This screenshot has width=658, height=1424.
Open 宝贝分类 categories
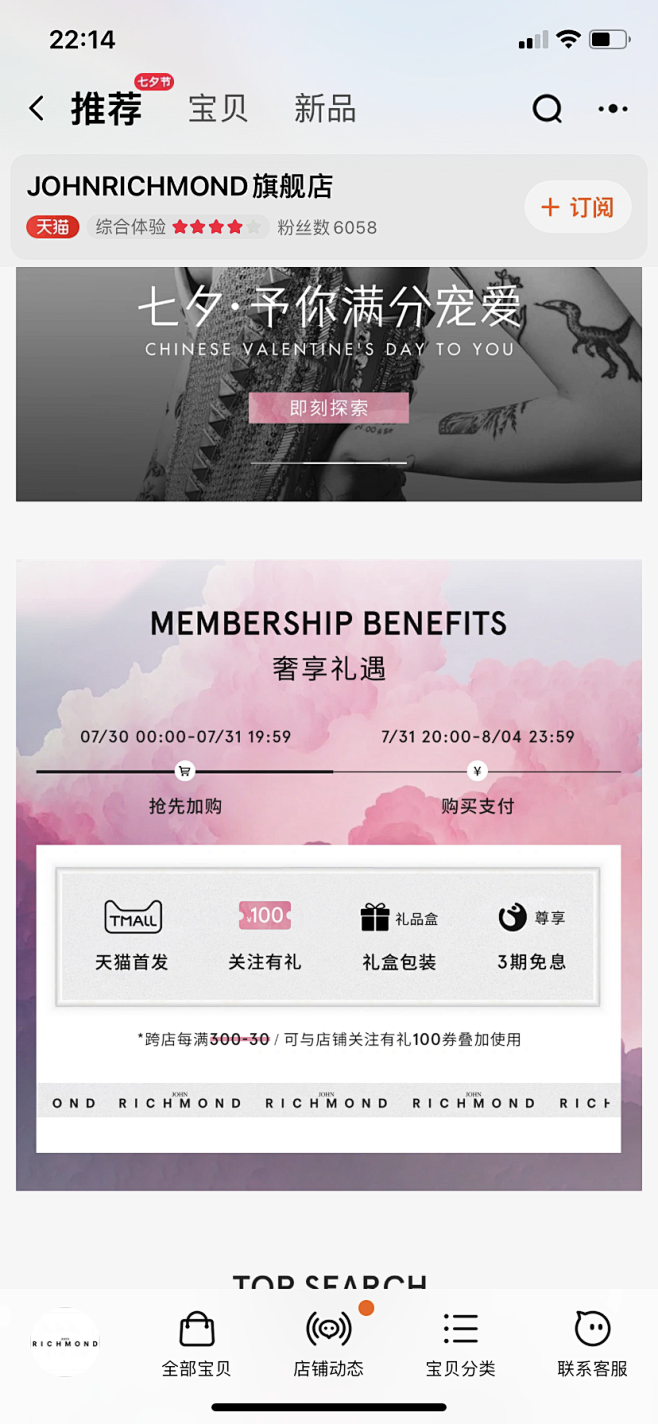coord(460,1344)
